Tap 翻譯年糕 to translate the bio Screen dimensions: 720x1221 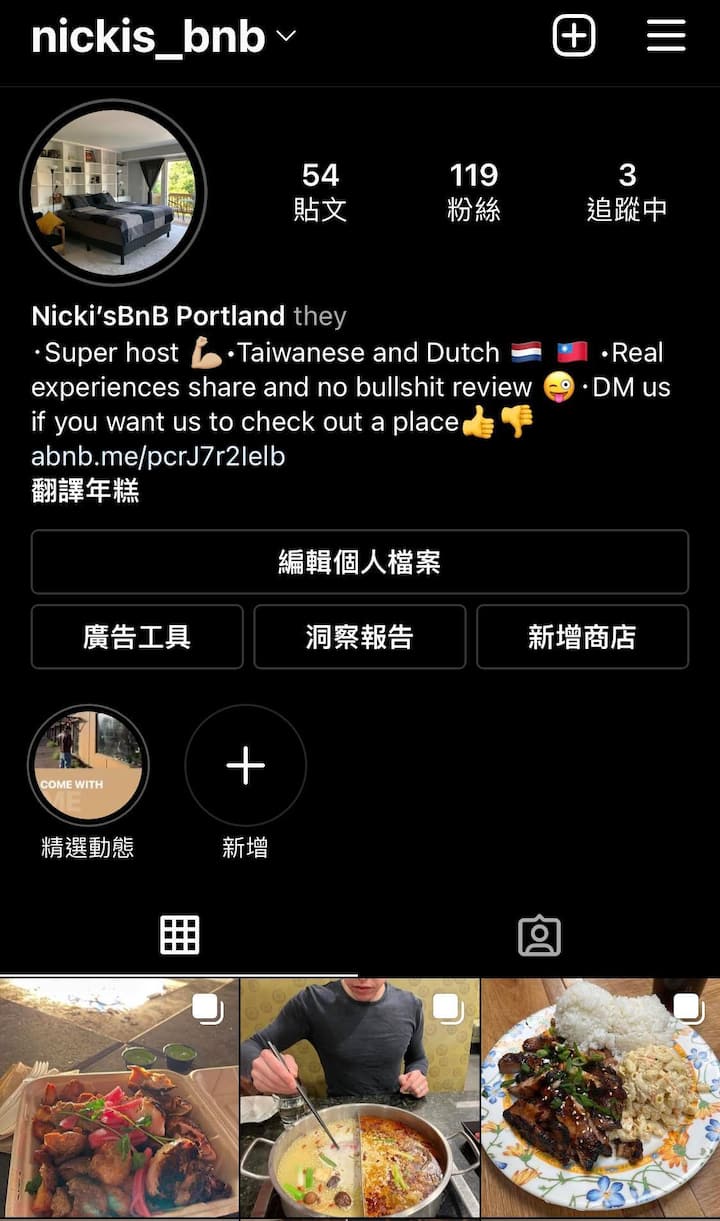click(85, 491)
